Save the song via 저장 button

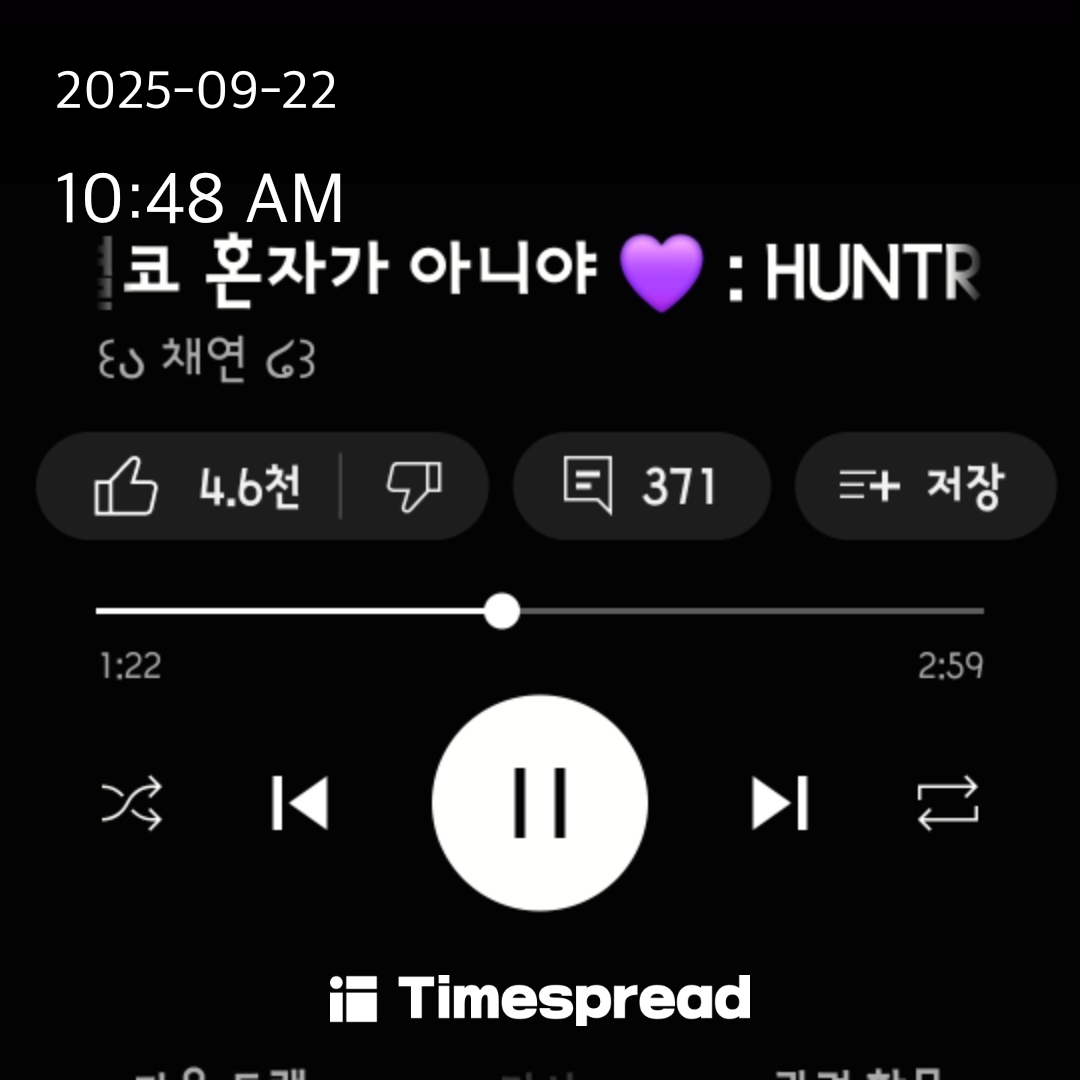pyautogui.click(x=925, y=487)
